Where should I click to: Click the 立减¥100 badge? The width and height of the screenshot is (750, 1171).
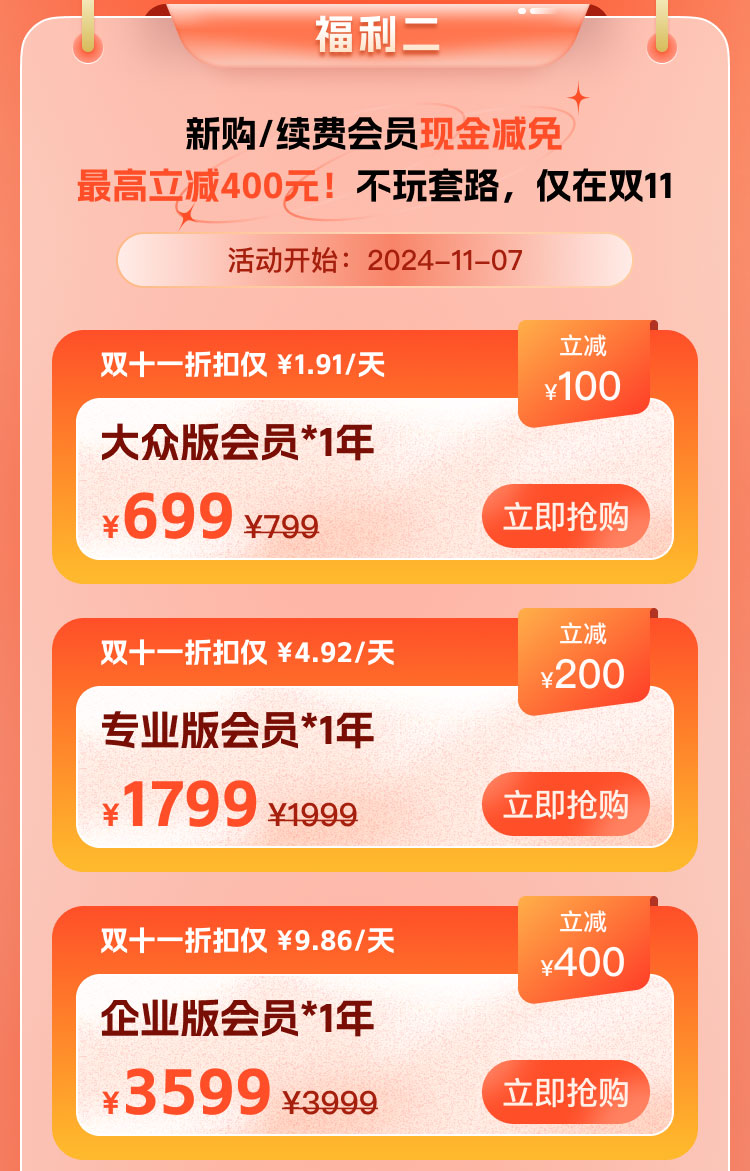[x=583, y=367]
